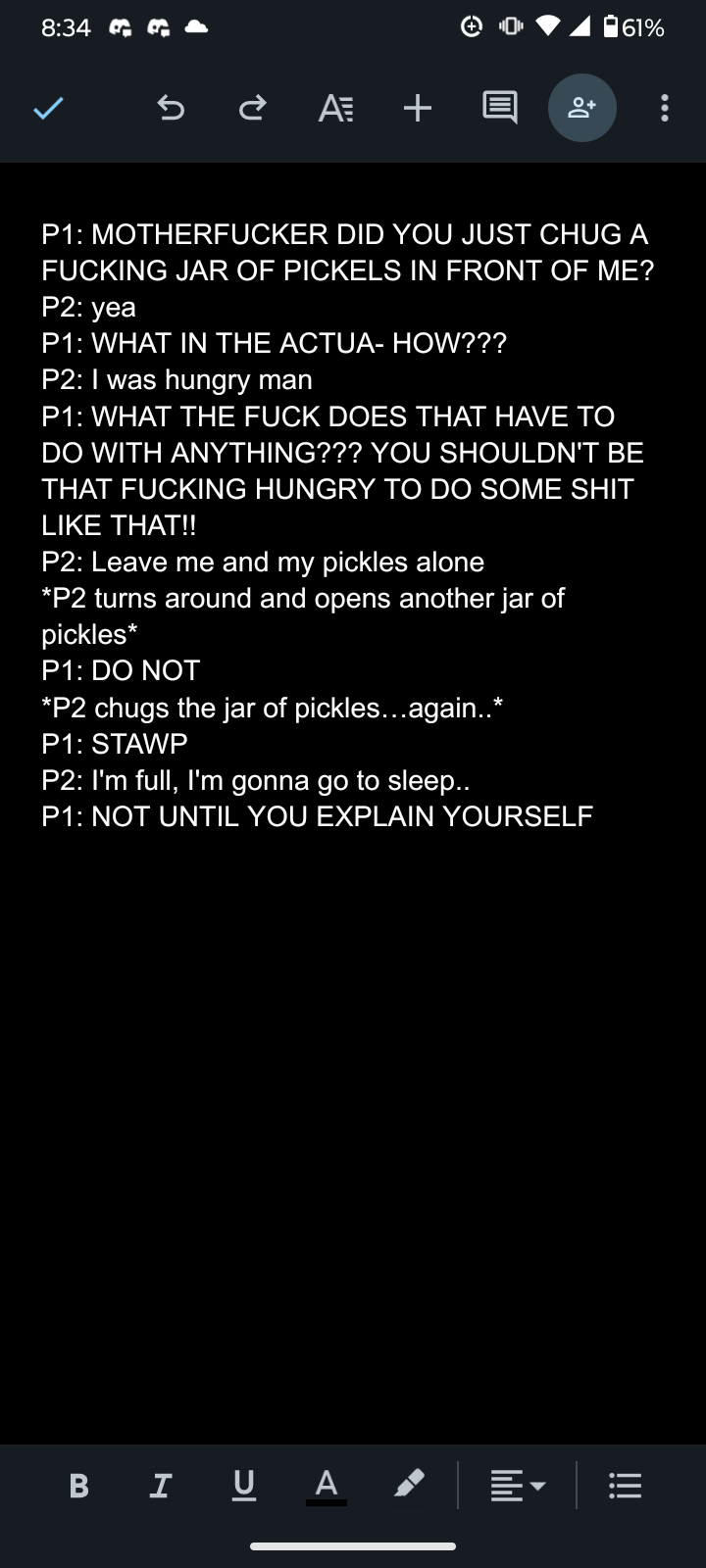706x1568 pixels.
Task: Open the overflow menu
Action: point(665,108)
